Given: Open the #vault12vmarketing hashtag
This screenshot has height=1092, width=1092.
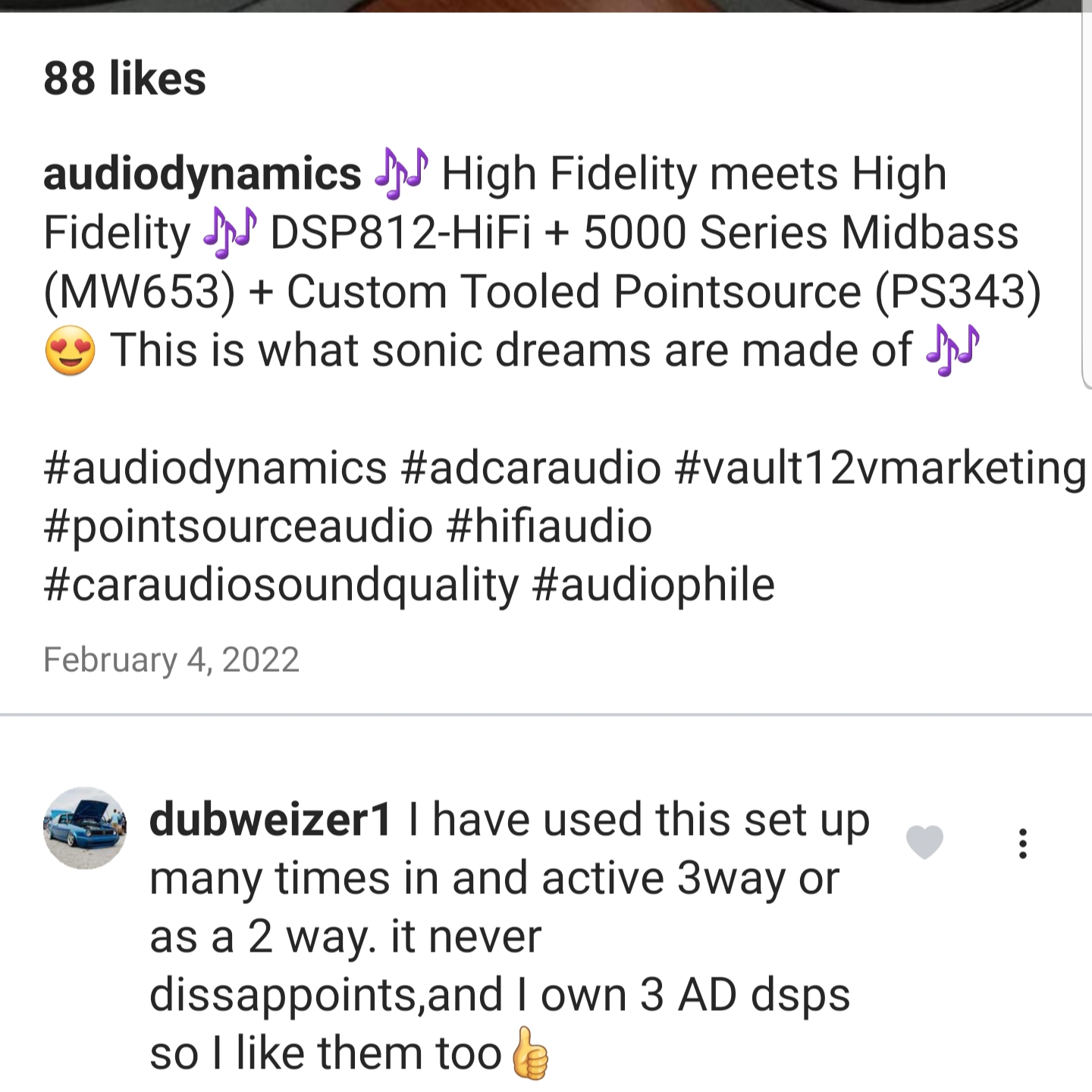Looking at the screenshot, I should point(880,468).
